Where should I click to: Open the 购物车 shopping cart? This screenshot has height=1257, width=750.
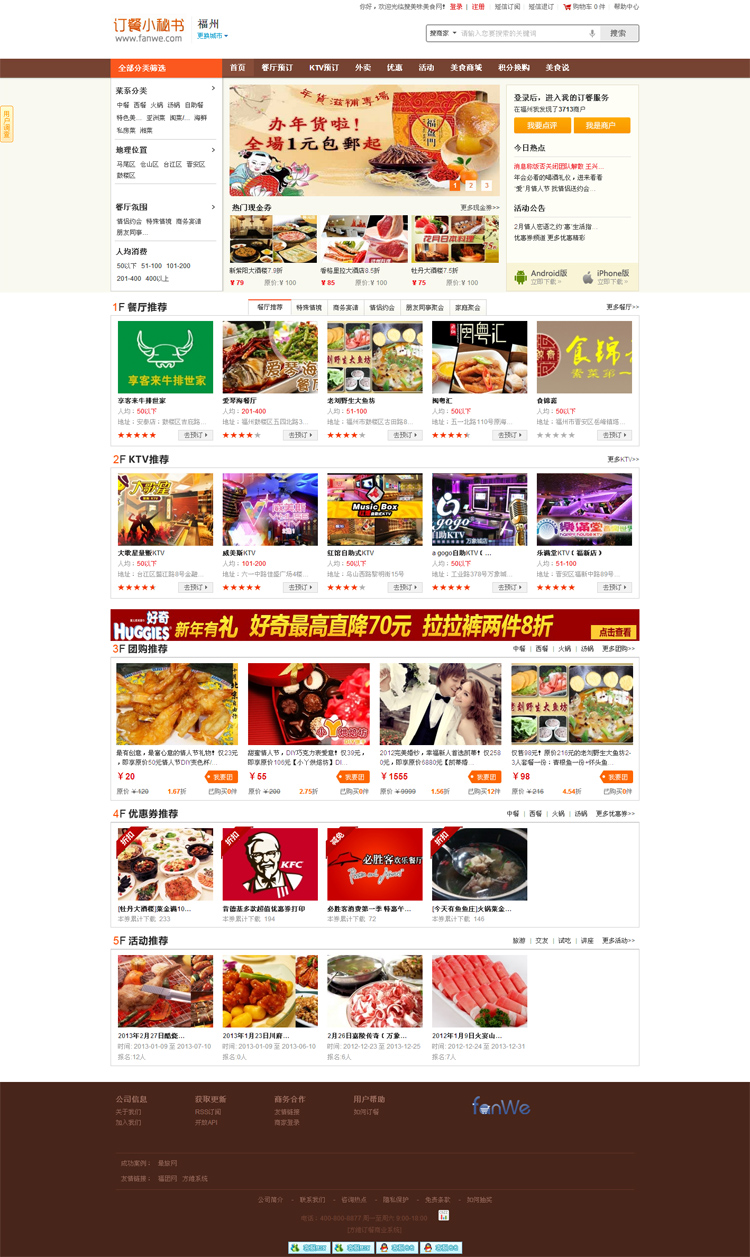[x=584, y=6]
